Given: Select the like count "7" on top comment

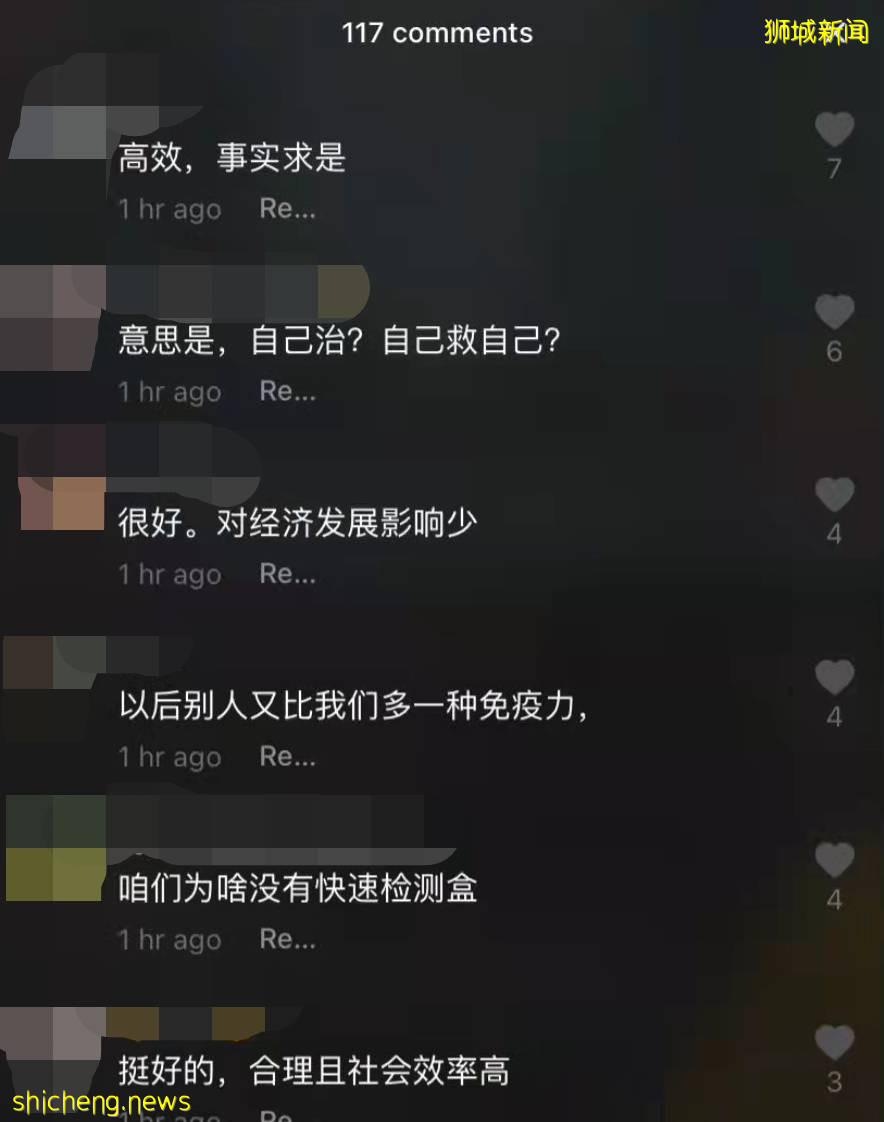Looking at the screenshot, I should pyautogui.click(x=835, y=168).
